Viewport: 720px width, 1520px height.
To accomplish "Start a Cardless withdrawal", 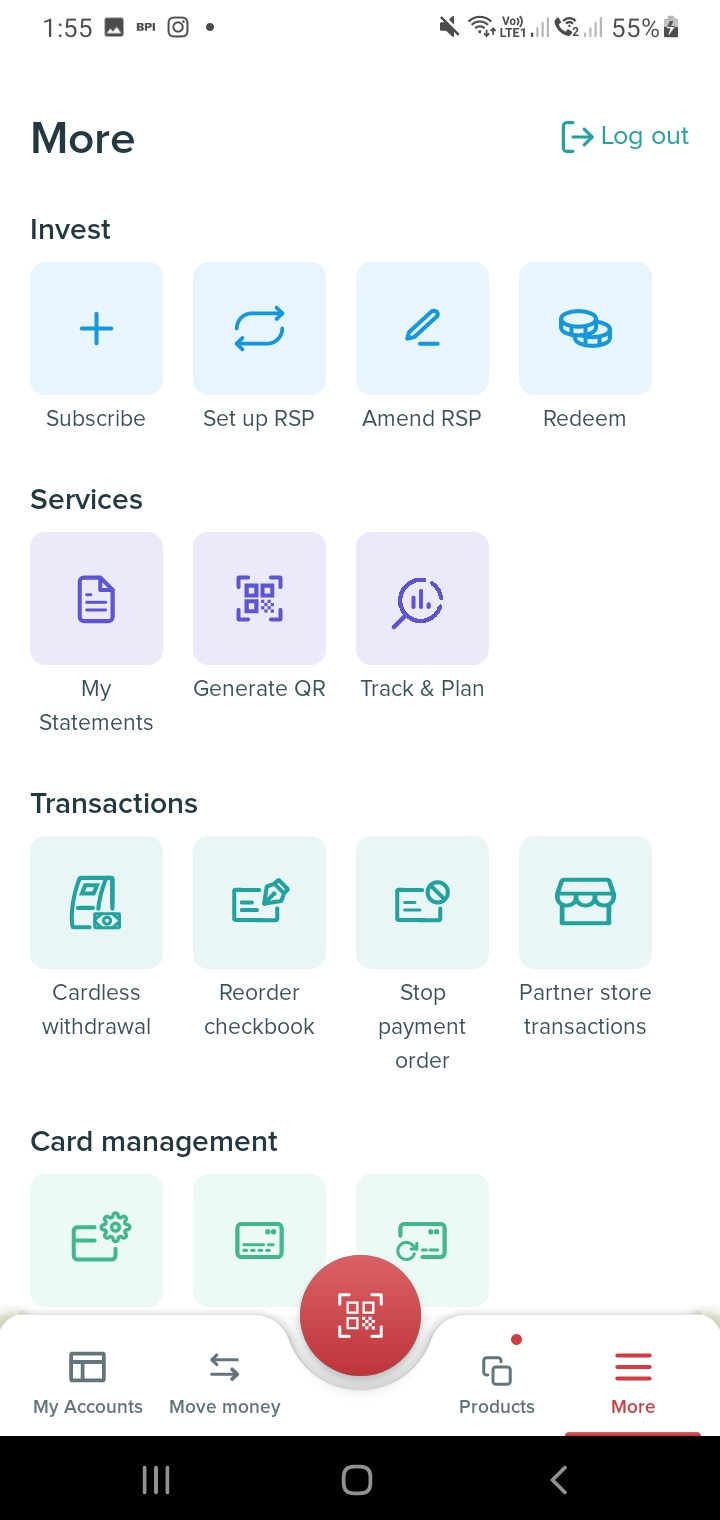I will (x=96, y=903).
